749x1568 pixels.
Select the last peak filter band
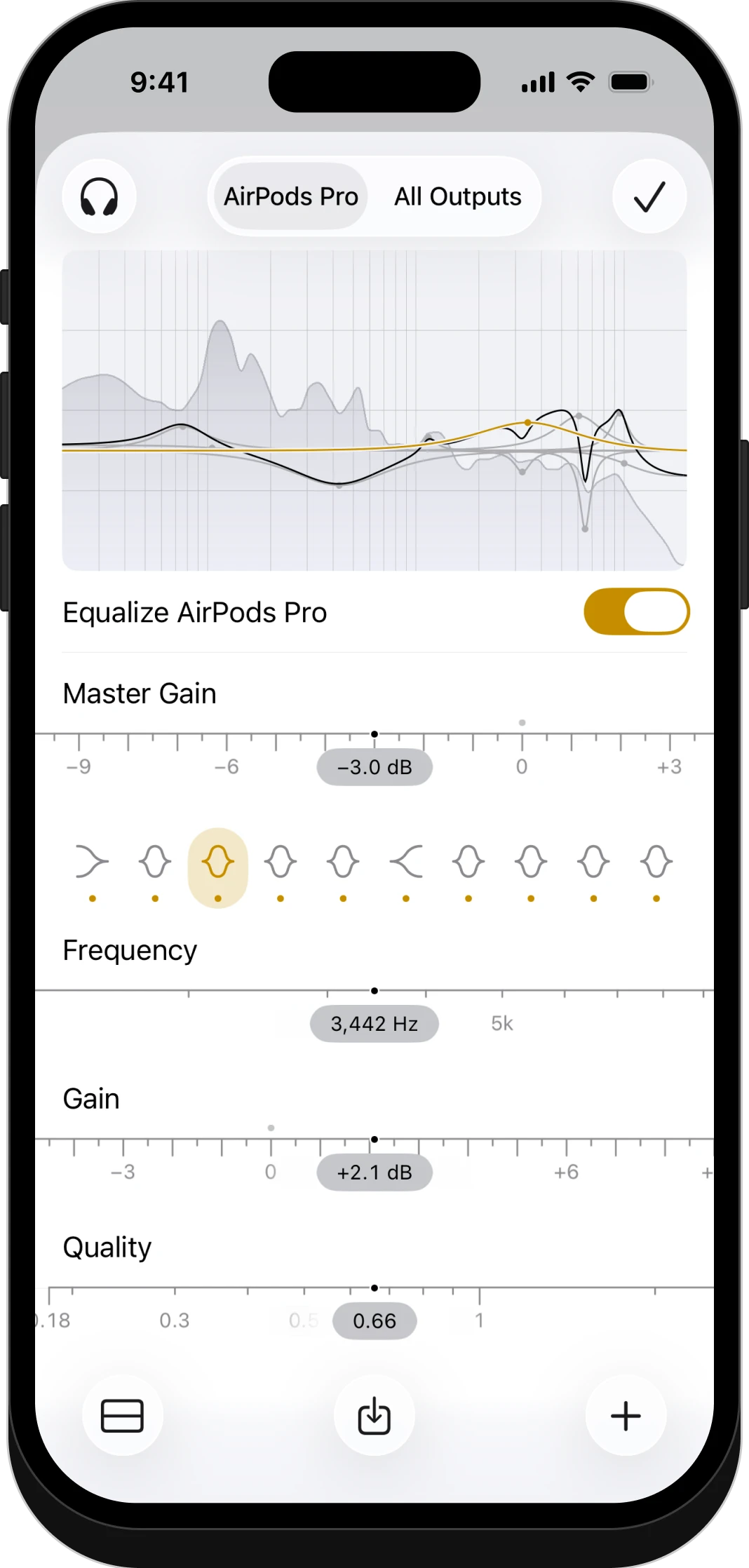tap(656, 868)
